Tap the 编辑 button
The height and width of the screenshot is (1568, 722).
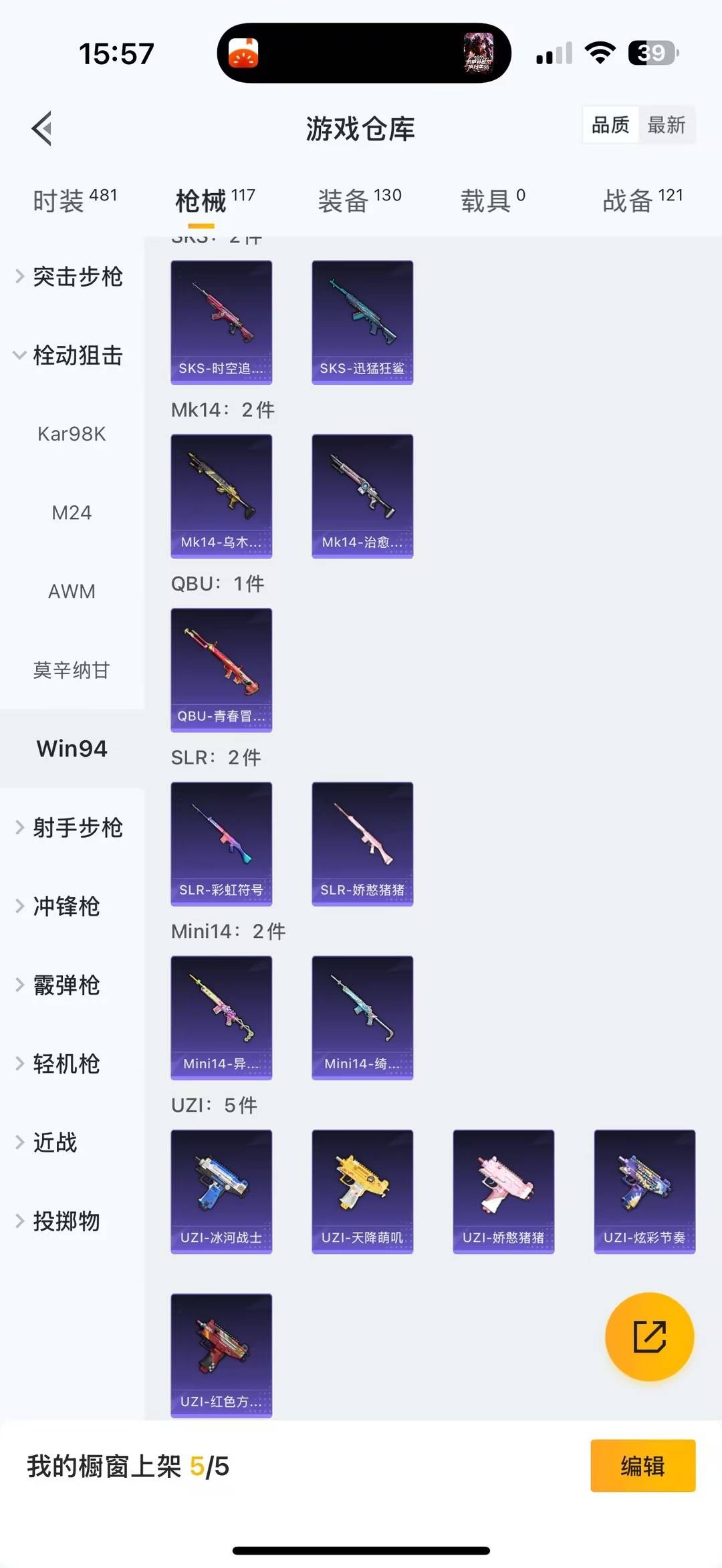pyautogui.click(x=642, y=1466)
